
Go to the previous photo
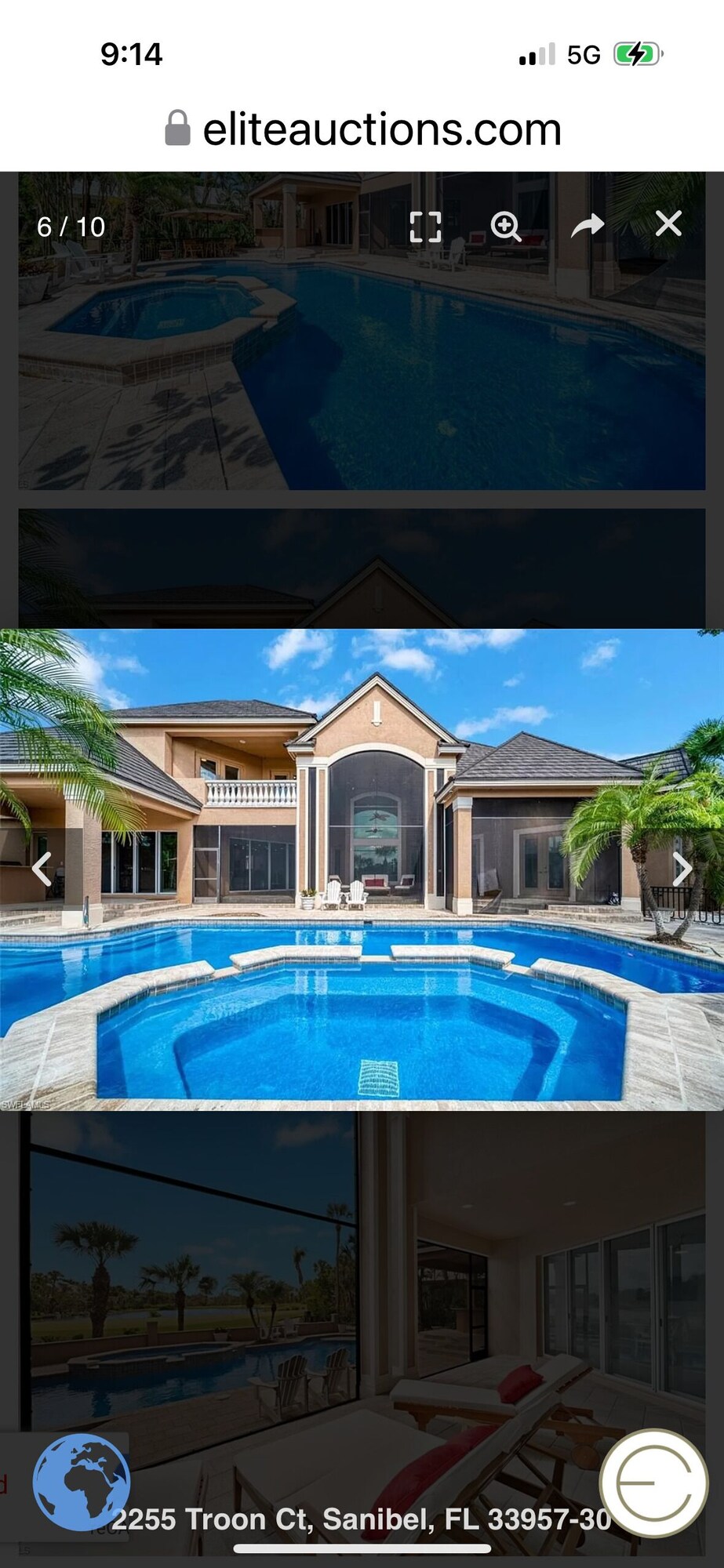click(42, 869)
